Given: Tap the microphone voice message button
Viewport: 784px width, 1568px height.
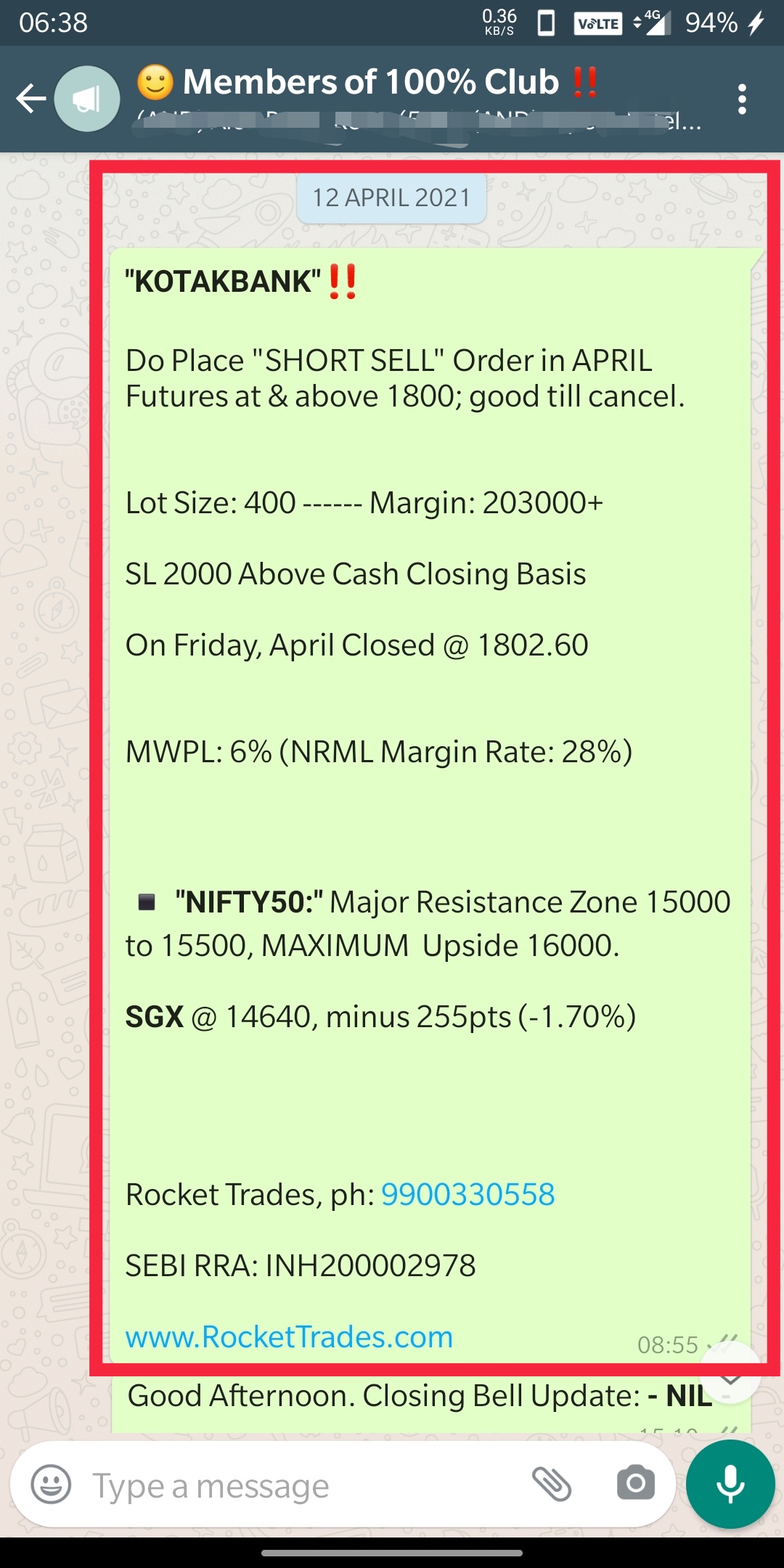Looking at the screenshot, I should pyautogui.click(x=730, y=1484).
